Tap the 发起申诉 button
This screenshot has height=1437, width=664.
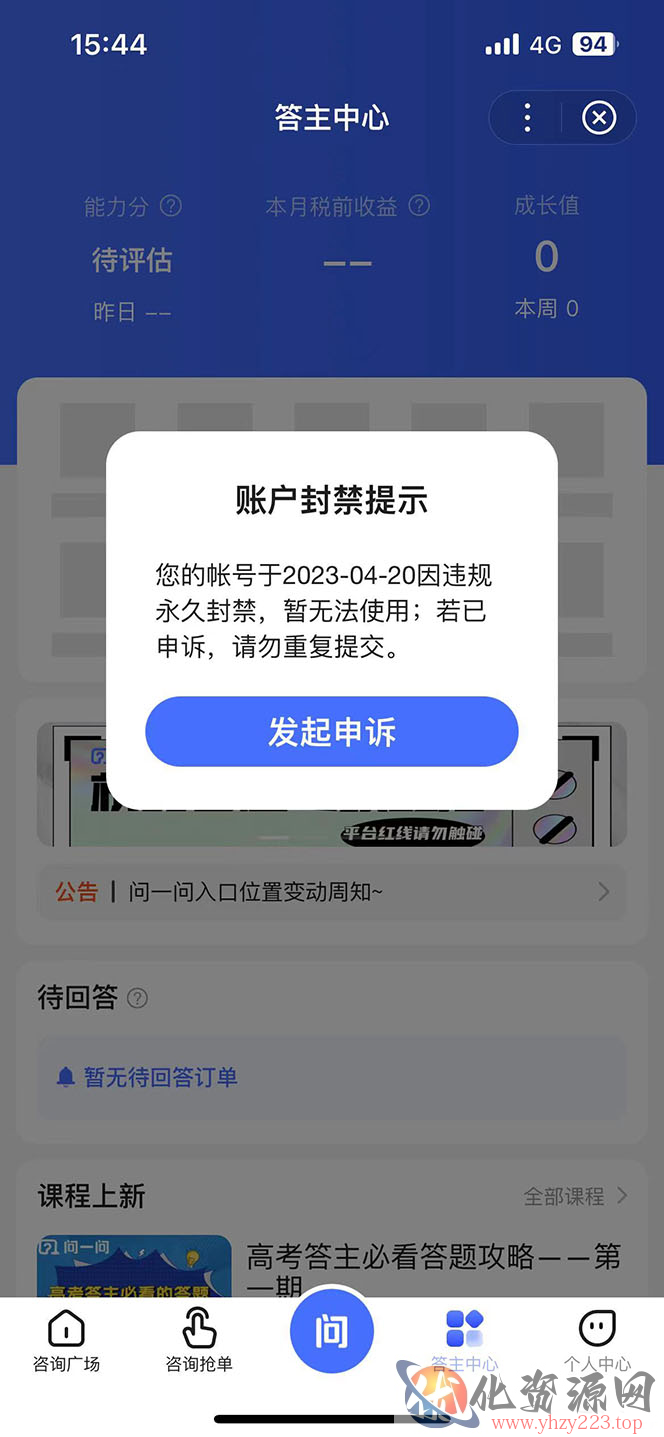pyautogui.click(x=332, y=731)
